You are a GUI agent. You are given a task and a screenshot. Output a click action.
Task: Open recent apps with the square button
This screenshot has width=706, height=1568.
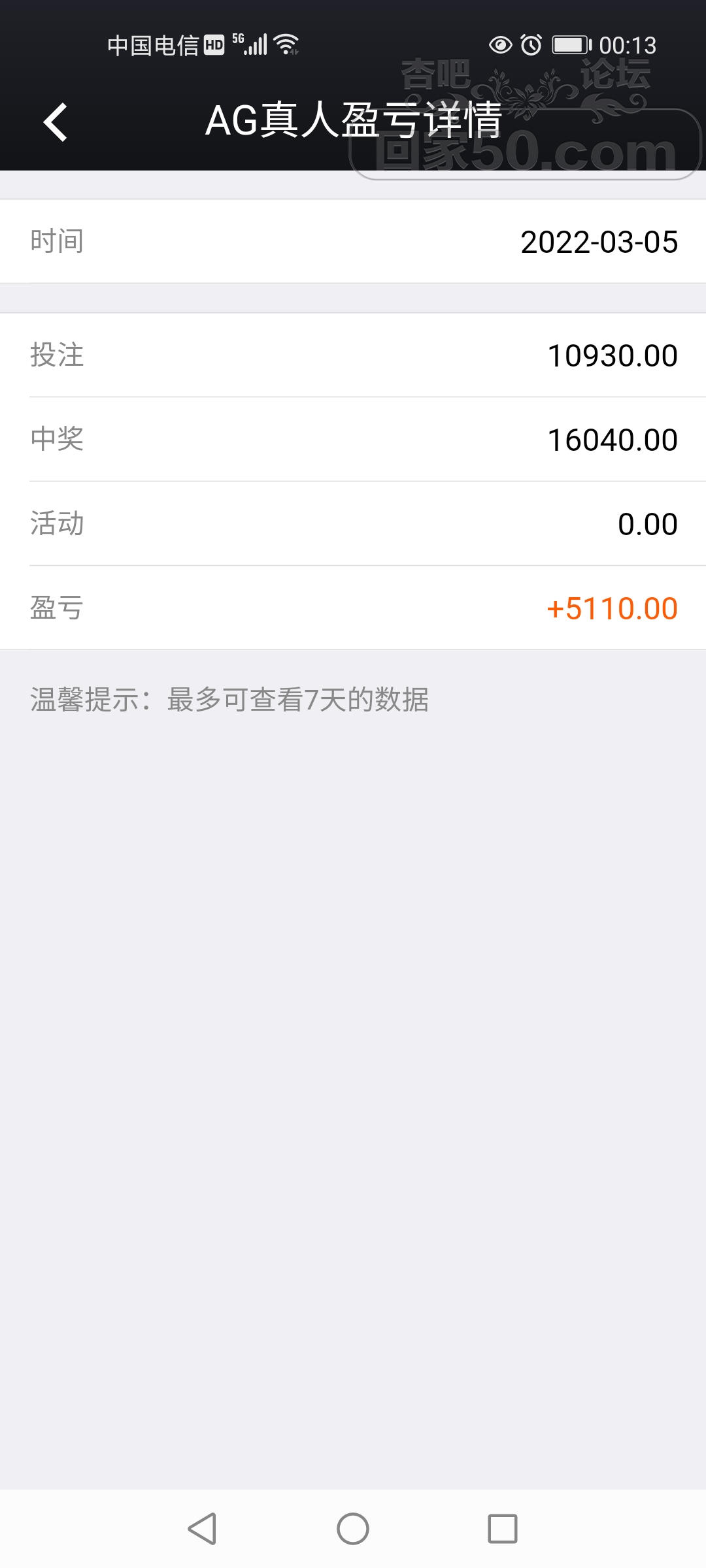(502, 1528)
